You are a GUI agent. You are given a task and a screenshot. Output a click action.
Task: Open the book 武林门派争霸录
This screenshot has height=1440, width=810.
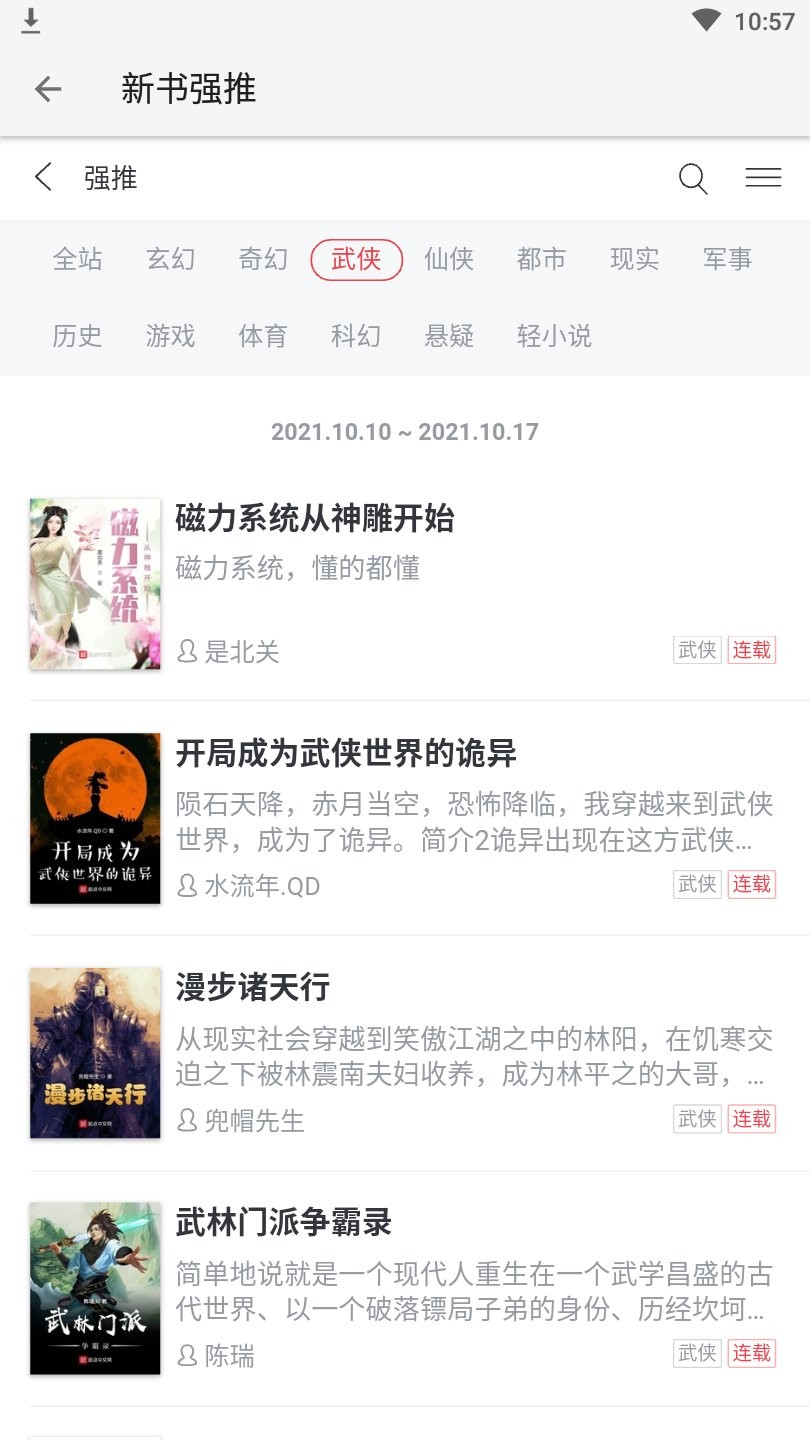coord(405,1288)
